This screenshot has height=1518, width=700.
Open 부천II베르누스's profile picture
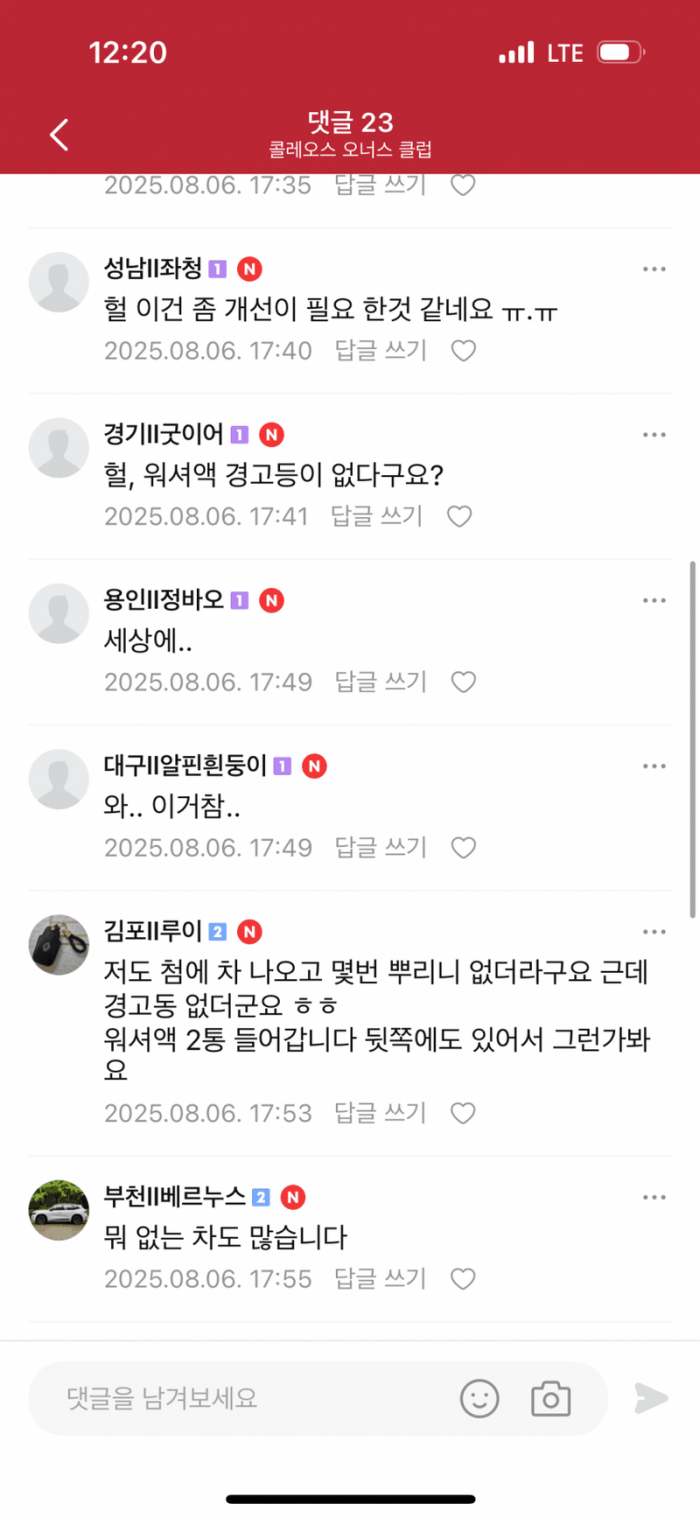(59, 1210)
